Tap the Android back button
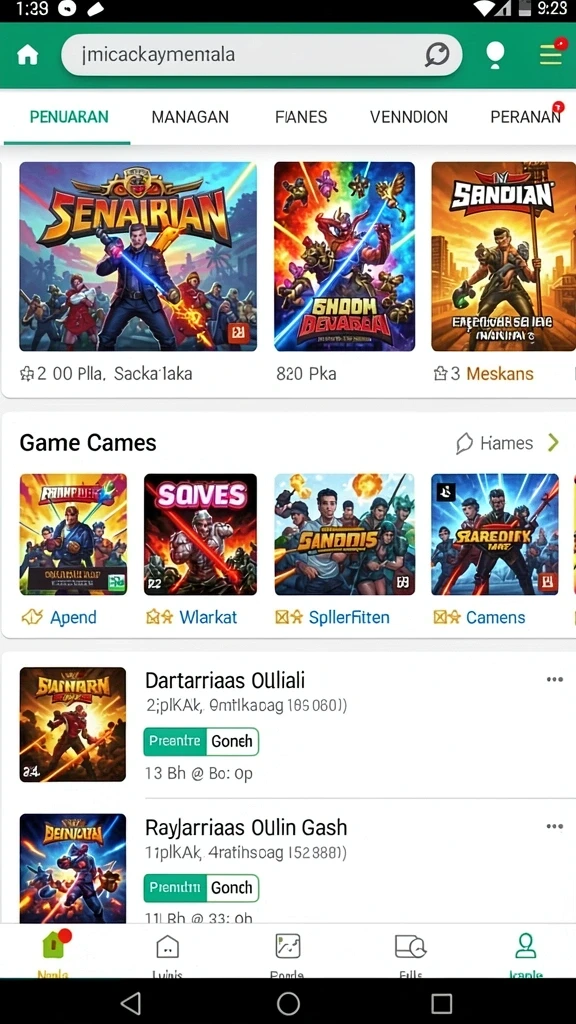Image resolution: width=576 pixels, height=1024 pixels. pos(131,1003)
